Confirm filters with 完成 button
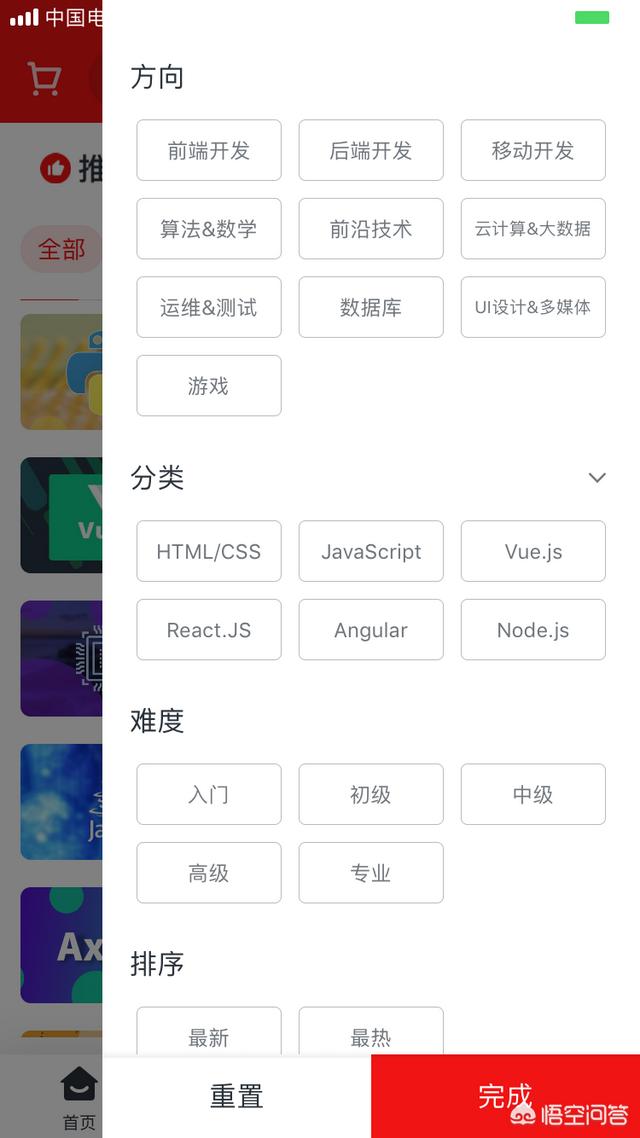This screenshot has width=640, height=1138. tap(505, 1096)
